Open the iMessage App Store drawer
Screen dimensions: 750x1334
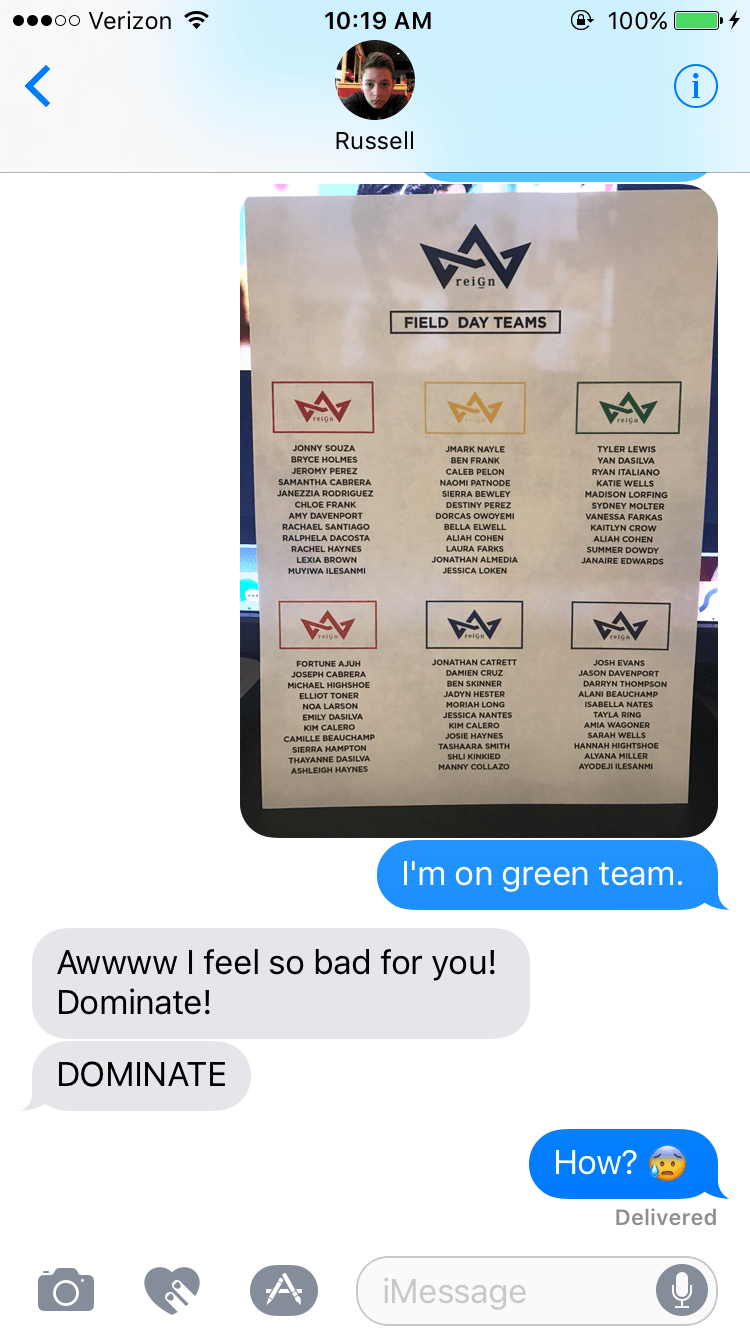(284, 1289)
